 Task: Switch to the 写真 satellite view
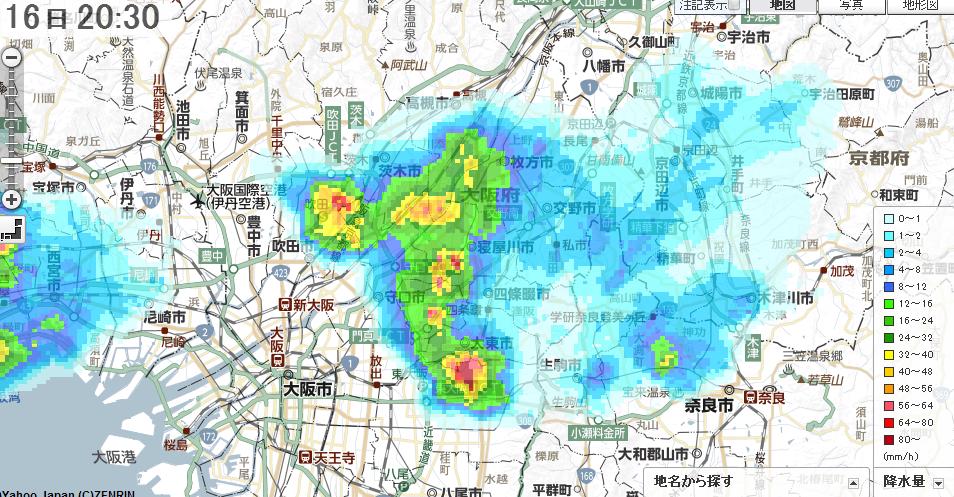[850, 5]
